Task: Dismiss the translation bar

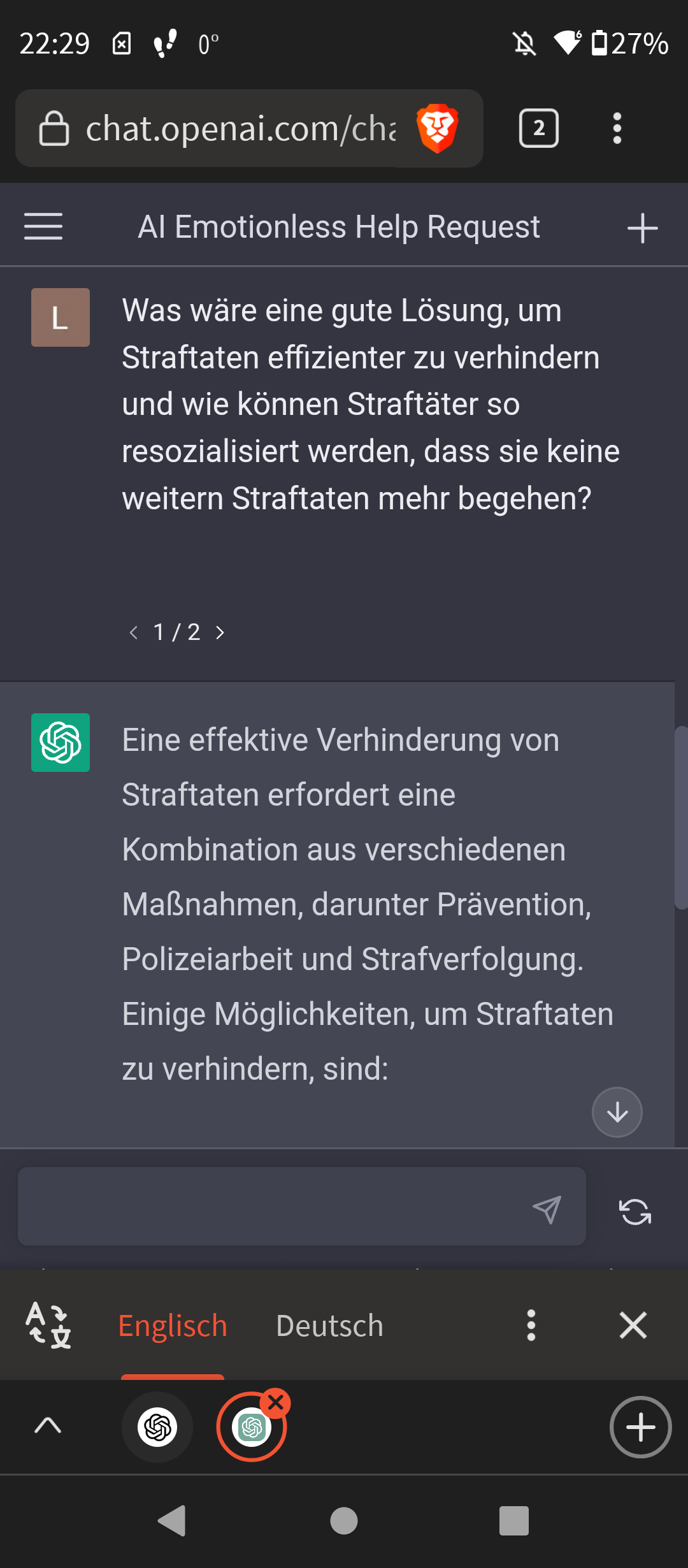Action: pos(633,1326)
